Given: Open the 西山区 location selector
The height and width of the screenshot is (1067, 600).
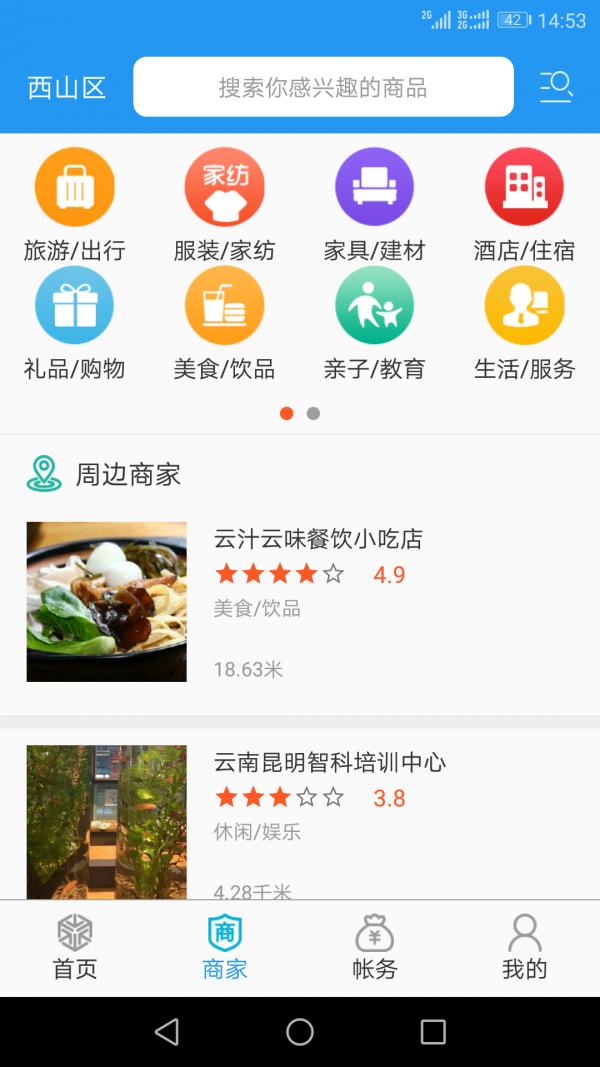Looking at the screenshot, I should [66, 88].
